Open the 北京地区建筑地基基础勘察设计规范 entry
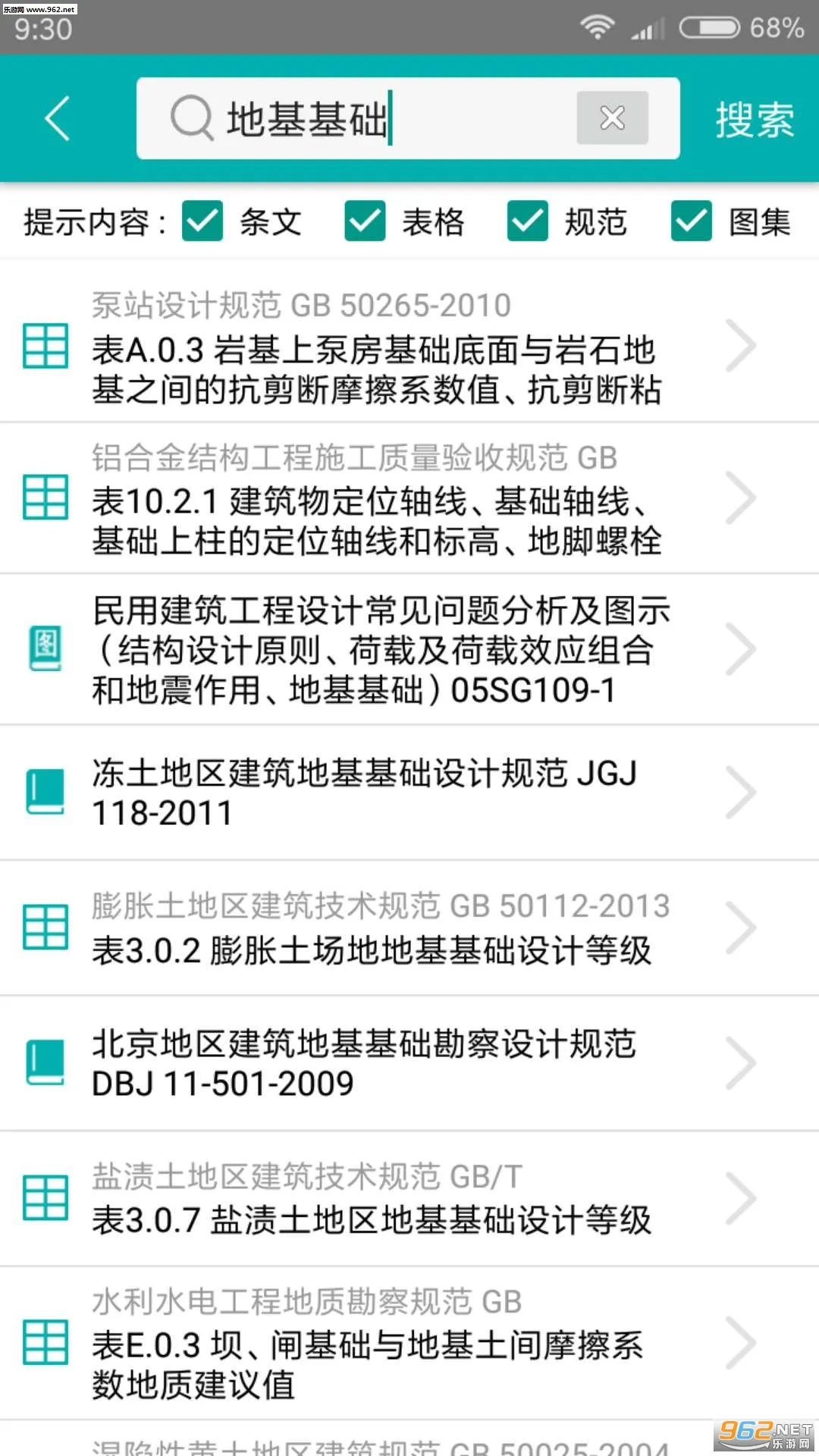The width and height of the screenshot is (819, 1456). click(364, 1062)
